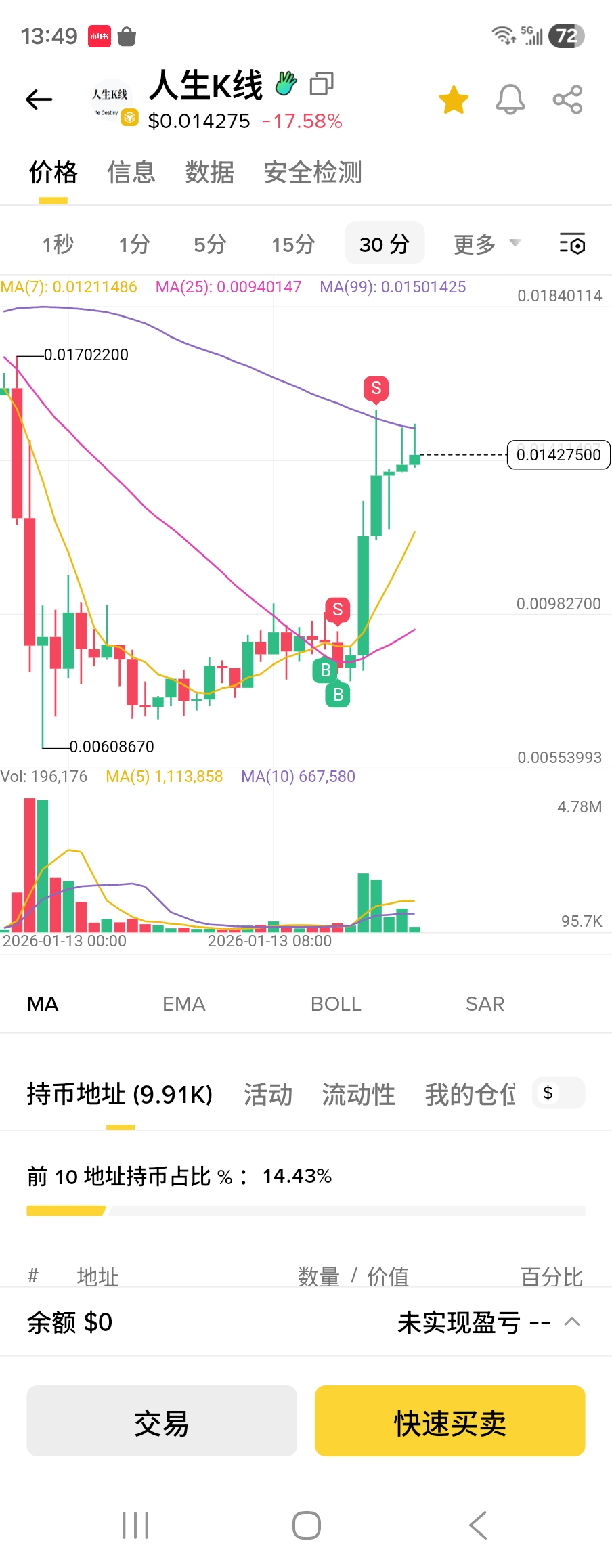
Task: Expand the 更多 interval dropdown
Action: (x=486, y=244)
